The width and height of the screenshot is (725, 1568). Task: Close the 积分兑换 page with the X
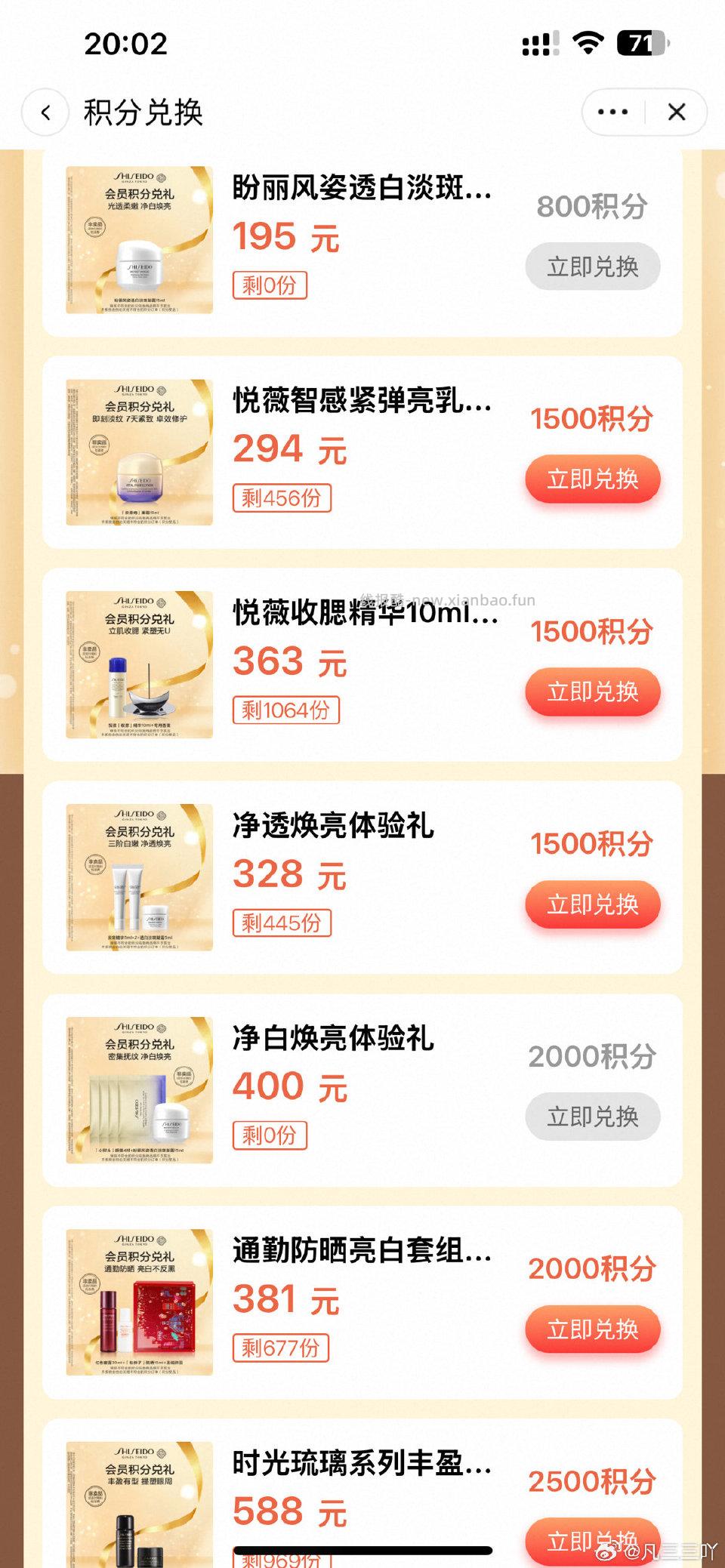point(677,112)
